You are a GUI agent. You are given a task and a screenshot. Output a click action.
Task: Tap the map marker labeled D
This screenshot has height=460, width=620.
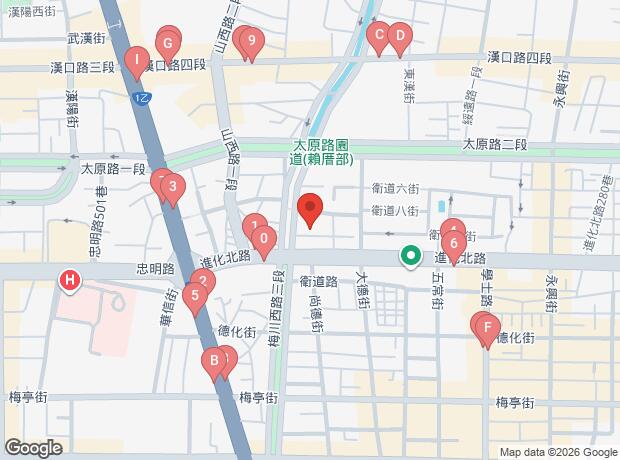click(399, 38)
